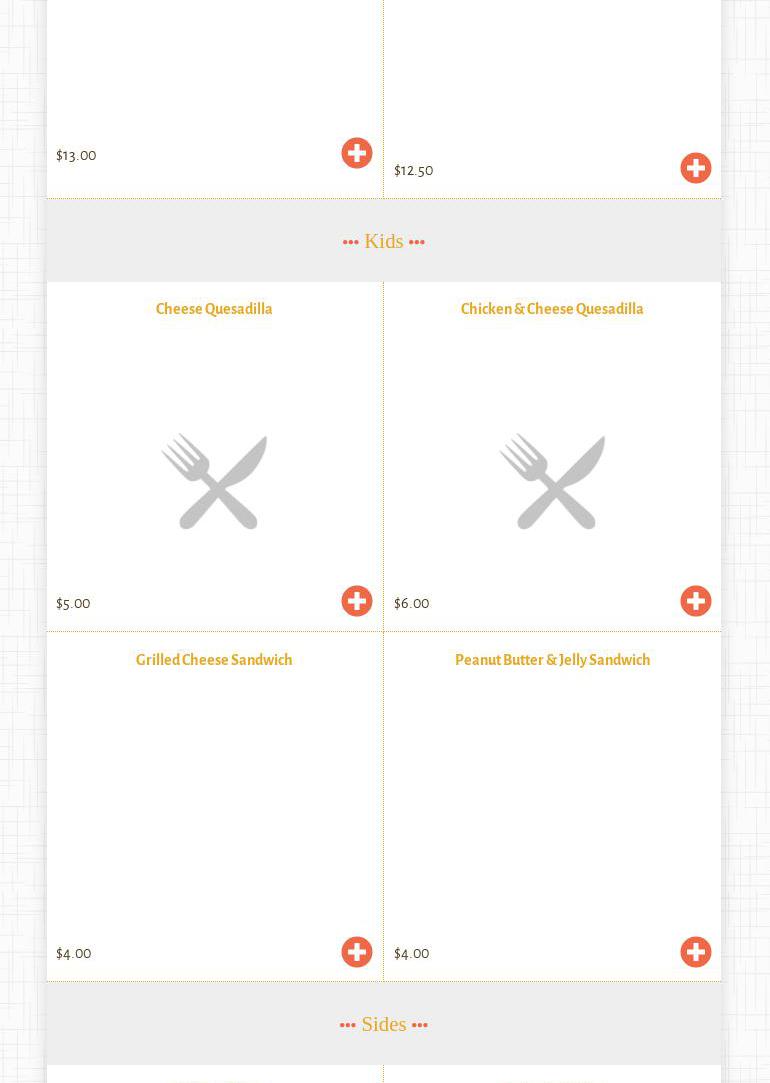Image resolution: width=770 pixels, height=1083 pixels.
Task: Add the $12.50 item to order
Action: tap(696, 168)
